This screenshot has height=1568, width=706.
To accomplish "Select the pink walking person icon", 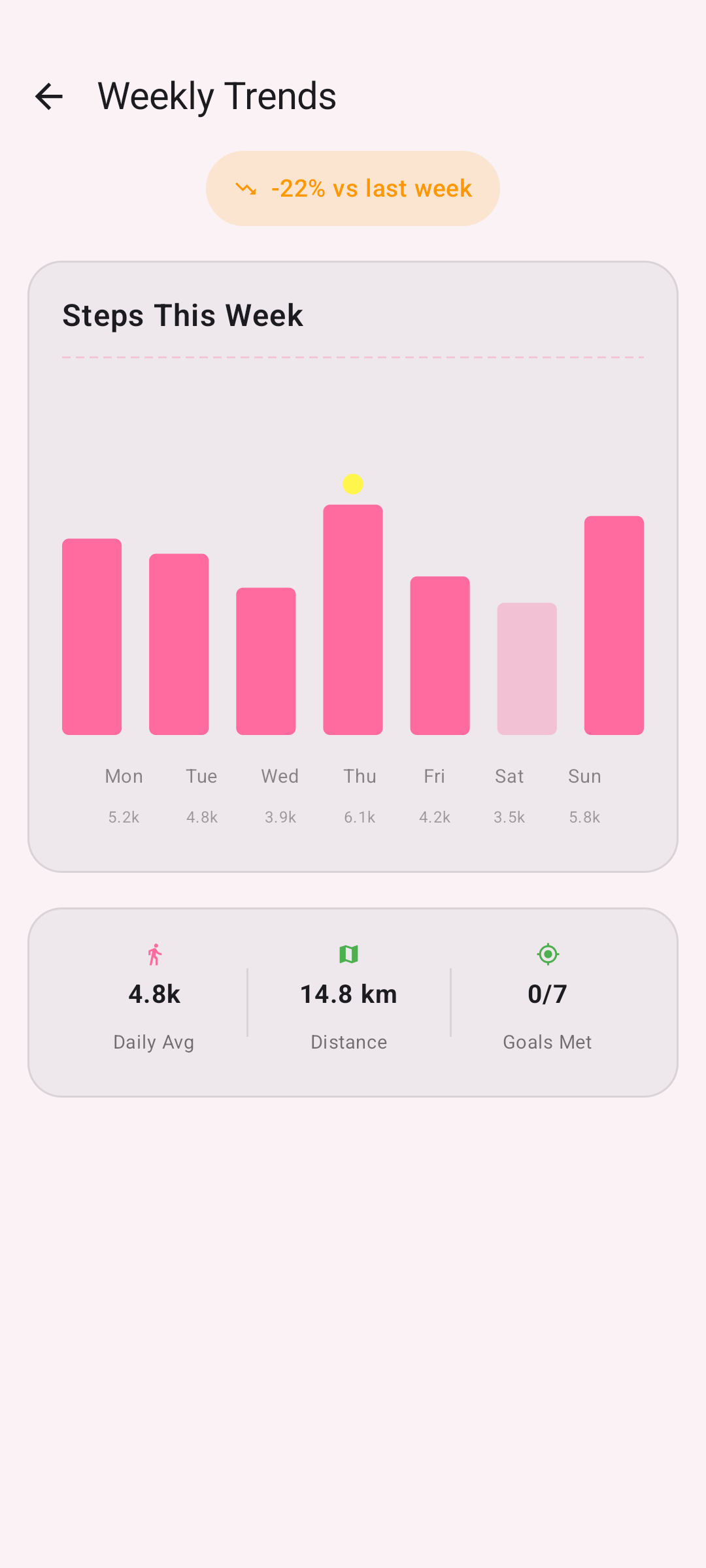I will click(154, 954).
